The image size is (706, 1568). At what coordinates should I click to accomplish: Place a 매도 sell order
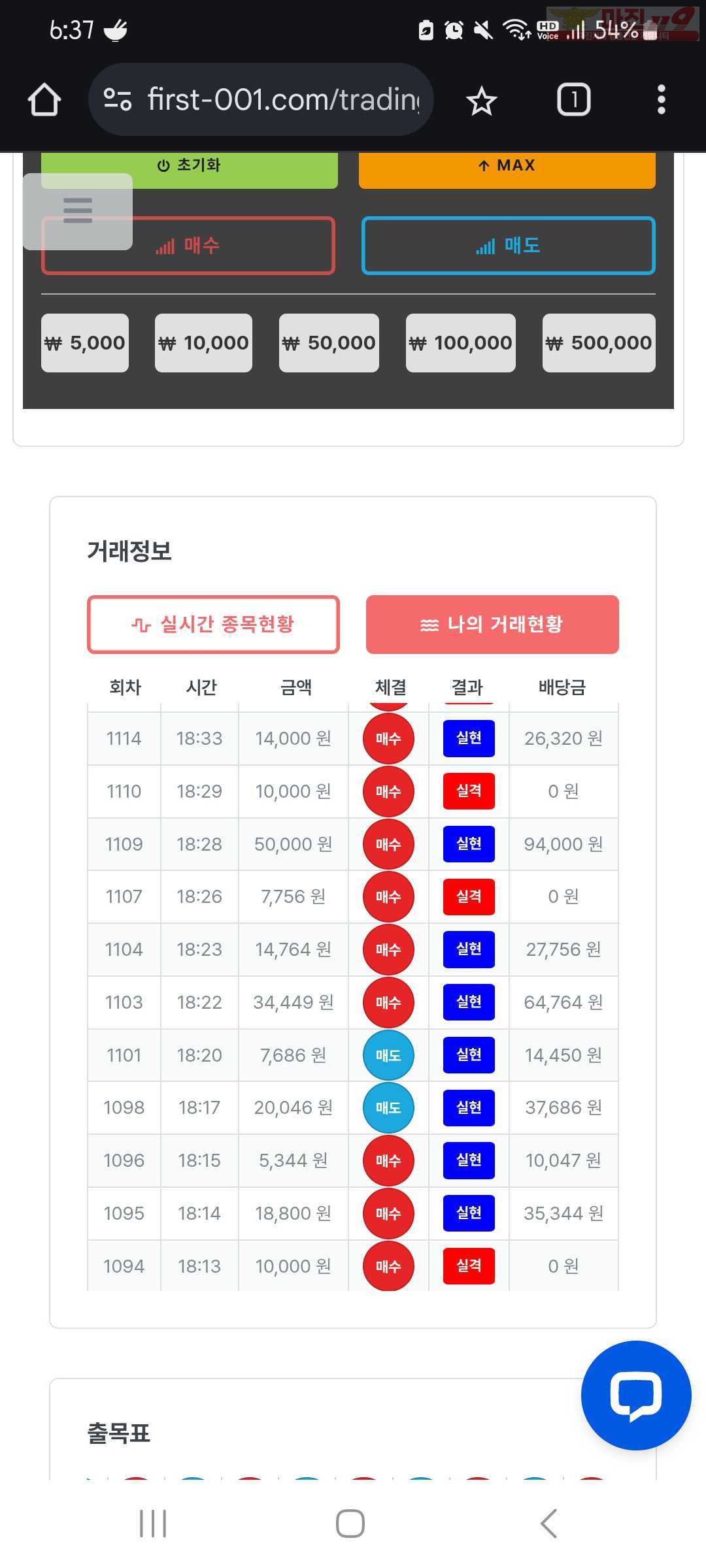point(509,246)
